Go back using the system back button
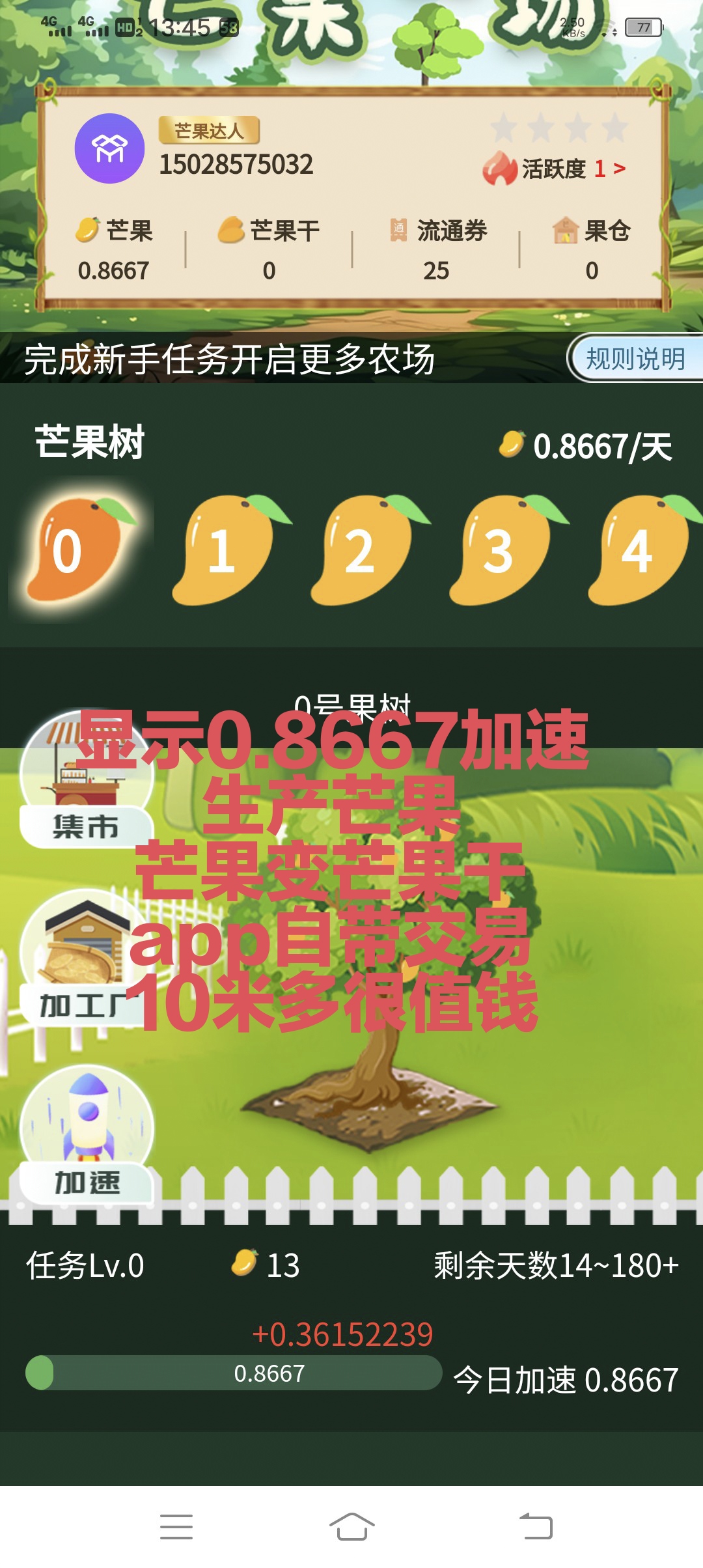703x1568 pixels. 536,1526
